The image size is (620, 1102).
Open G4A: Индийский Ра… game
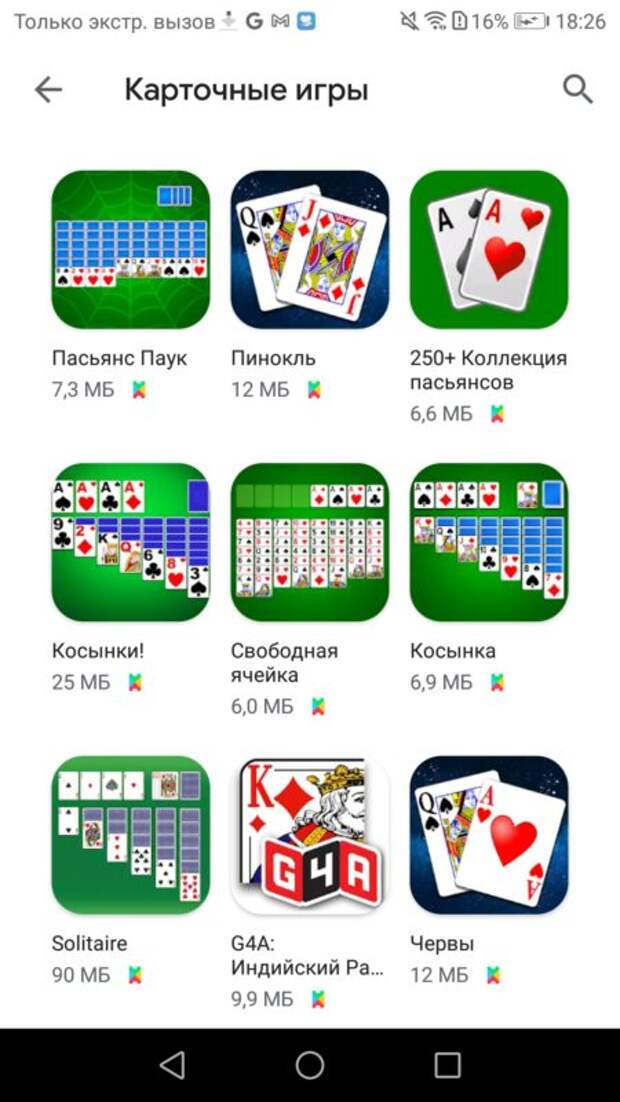[309, 835]
